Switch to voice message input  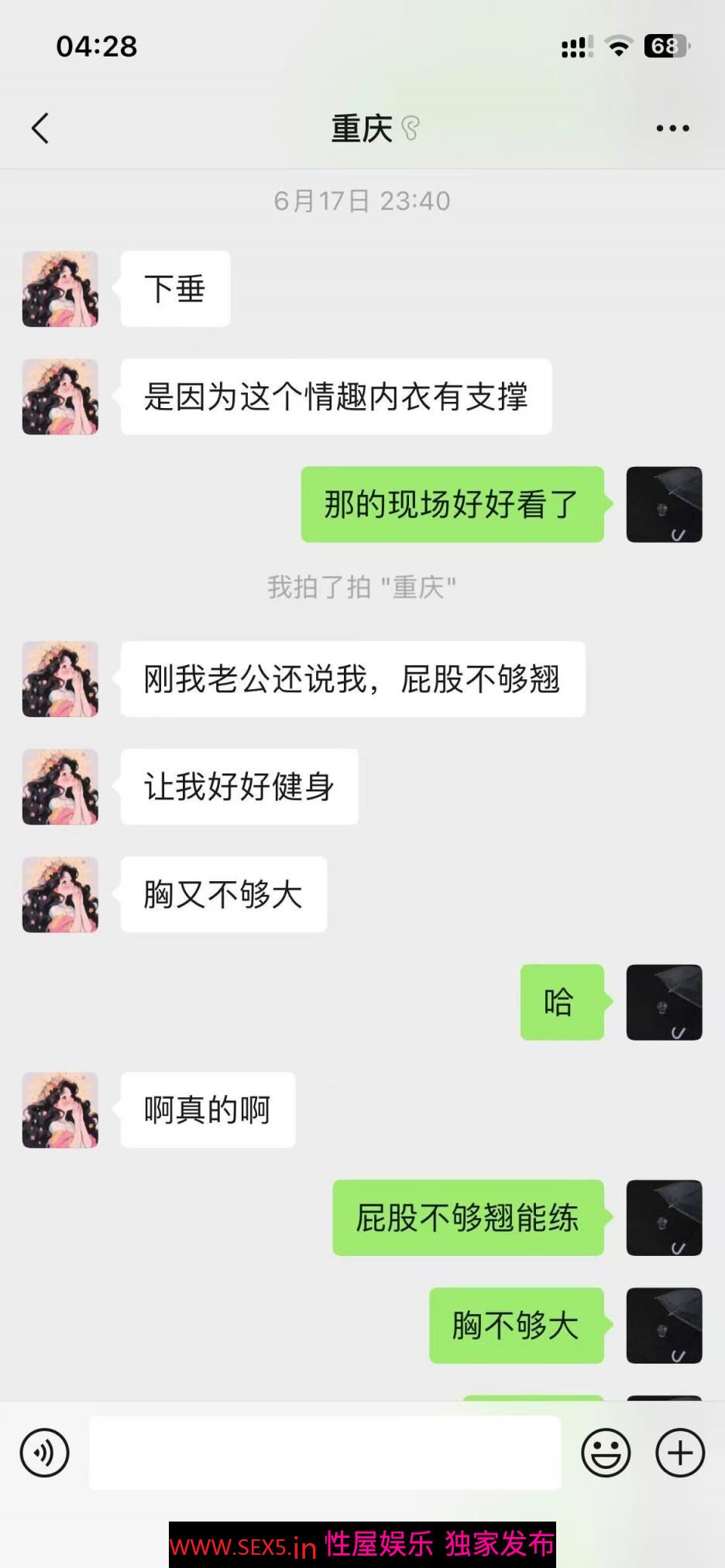point(44,1453)
